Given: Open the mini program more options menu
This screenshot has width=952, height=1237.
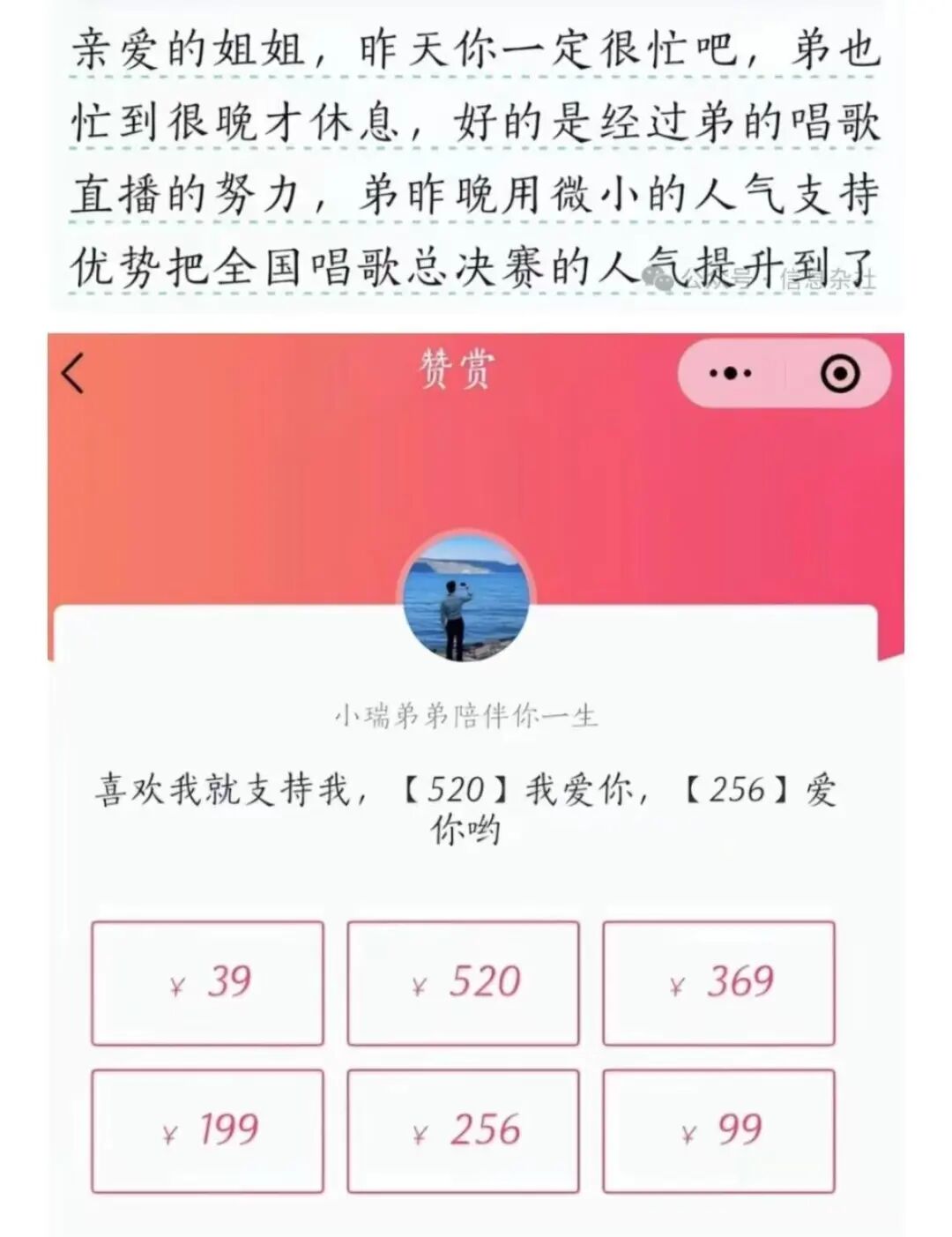Looking at the screenshot, I should point(730,373).
